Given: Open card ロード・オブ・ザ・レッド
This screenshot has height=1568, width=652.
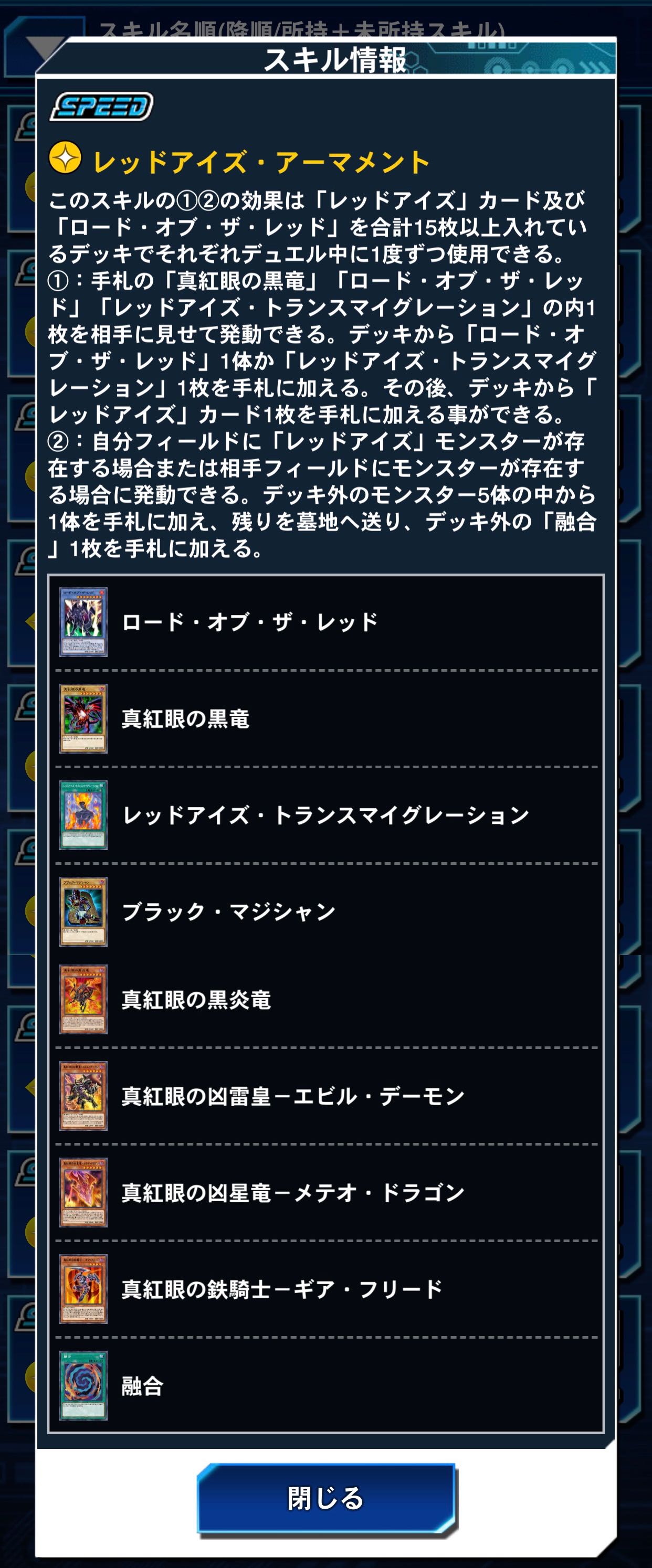Looking at the screenshot, I should 327,622.
